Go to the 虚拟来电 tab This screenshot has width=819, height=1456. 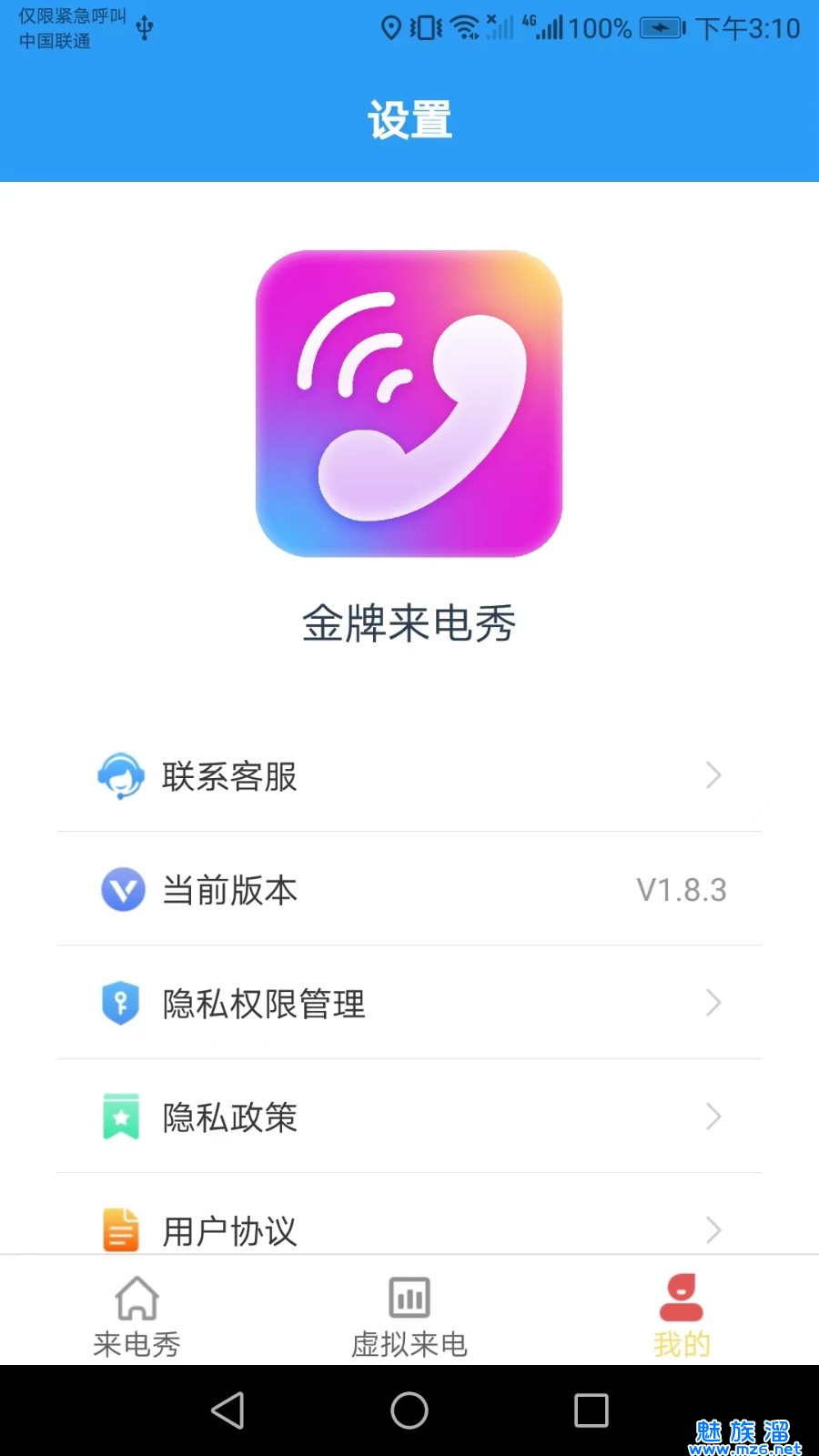[x=409, y=1315]
